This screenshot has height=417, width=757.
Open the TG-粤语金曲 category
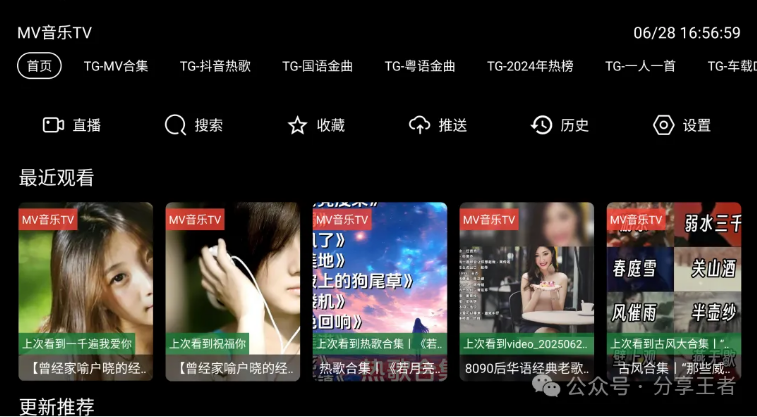(419, 66)
